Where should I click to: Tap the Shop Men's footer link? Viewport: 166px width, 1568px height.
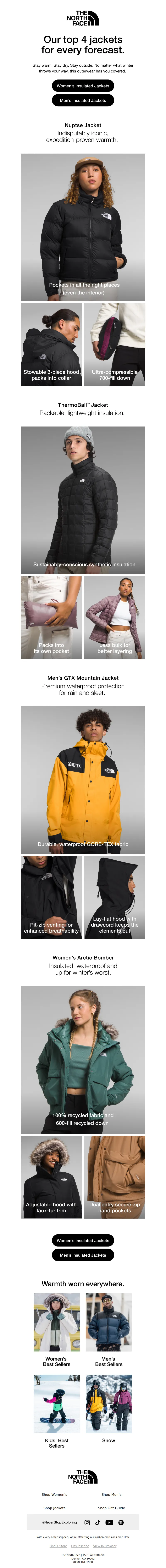coord(111,1494)
